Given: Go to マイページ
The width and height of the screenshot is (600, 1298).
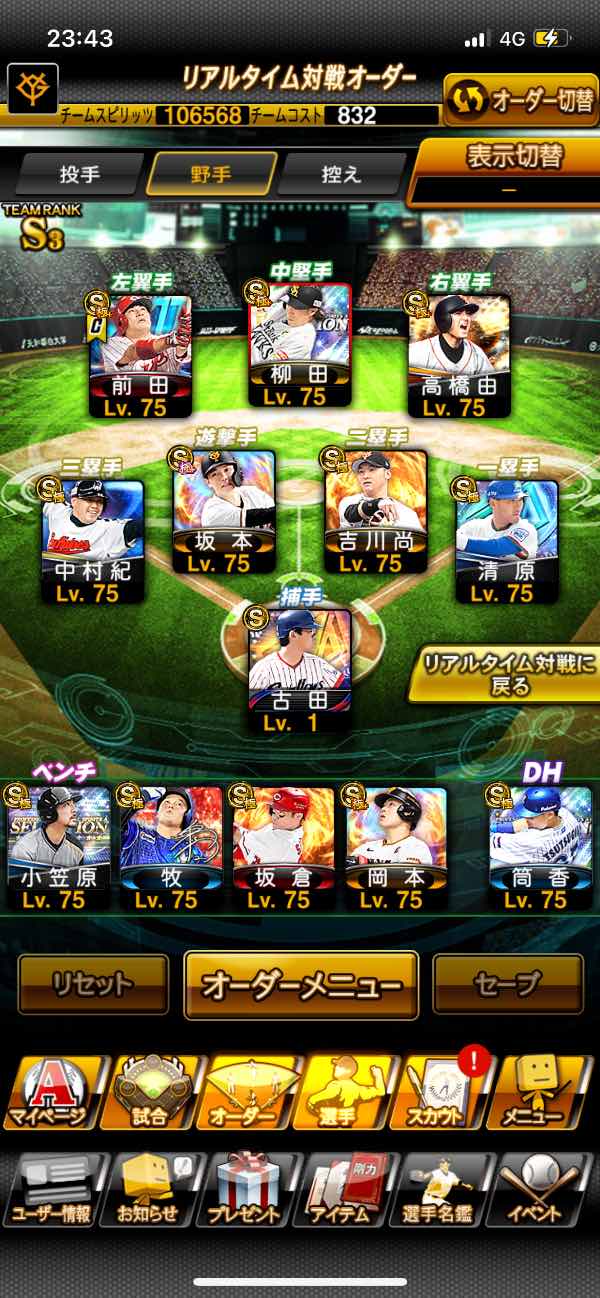Looking at the screenshot, I should (x=51, y=1093).
